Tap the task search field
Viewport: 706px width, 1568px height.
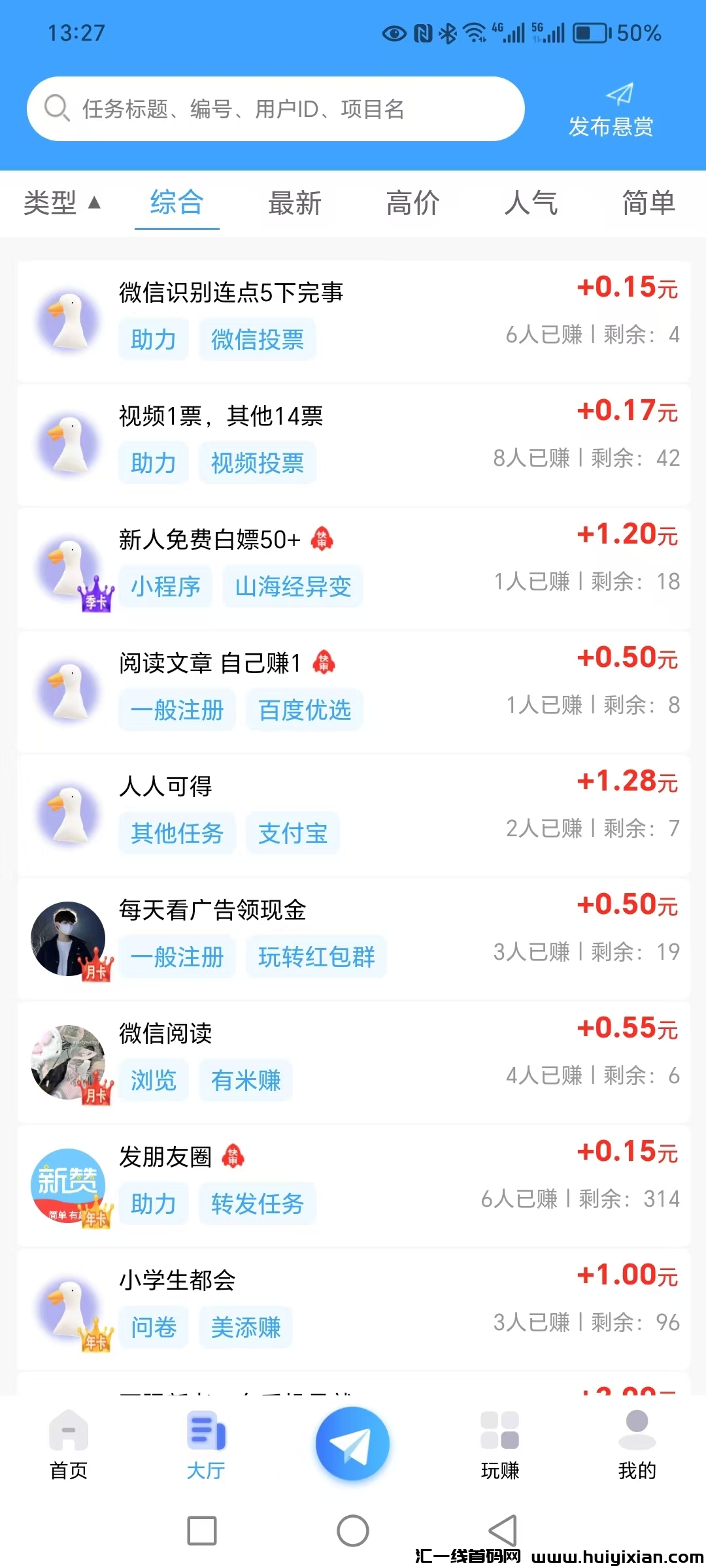[275, 109]
